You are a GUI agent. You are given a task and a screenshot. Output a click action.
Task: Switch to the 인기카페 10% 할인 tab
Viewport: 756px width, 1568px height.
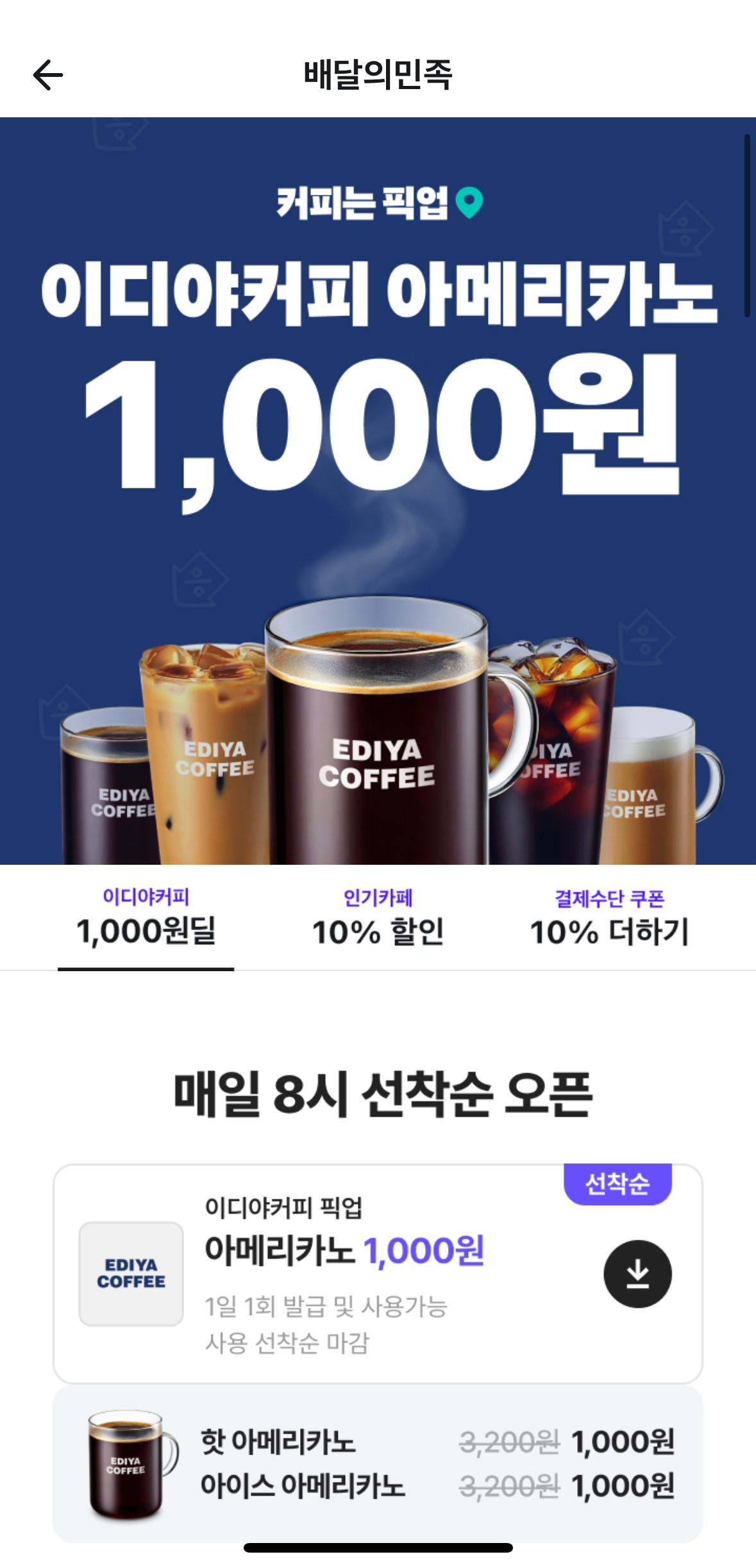coord(378,918)
